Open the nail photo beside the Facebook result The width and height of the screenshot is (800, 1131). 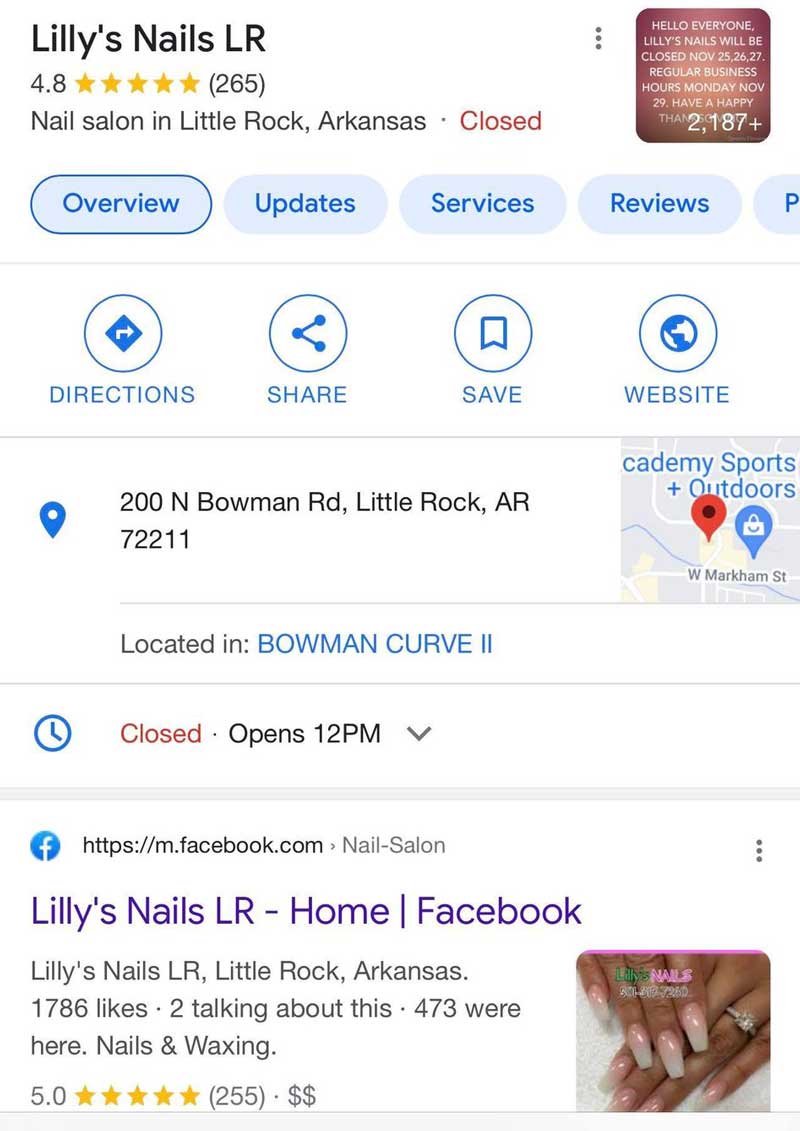point(673,1030)
